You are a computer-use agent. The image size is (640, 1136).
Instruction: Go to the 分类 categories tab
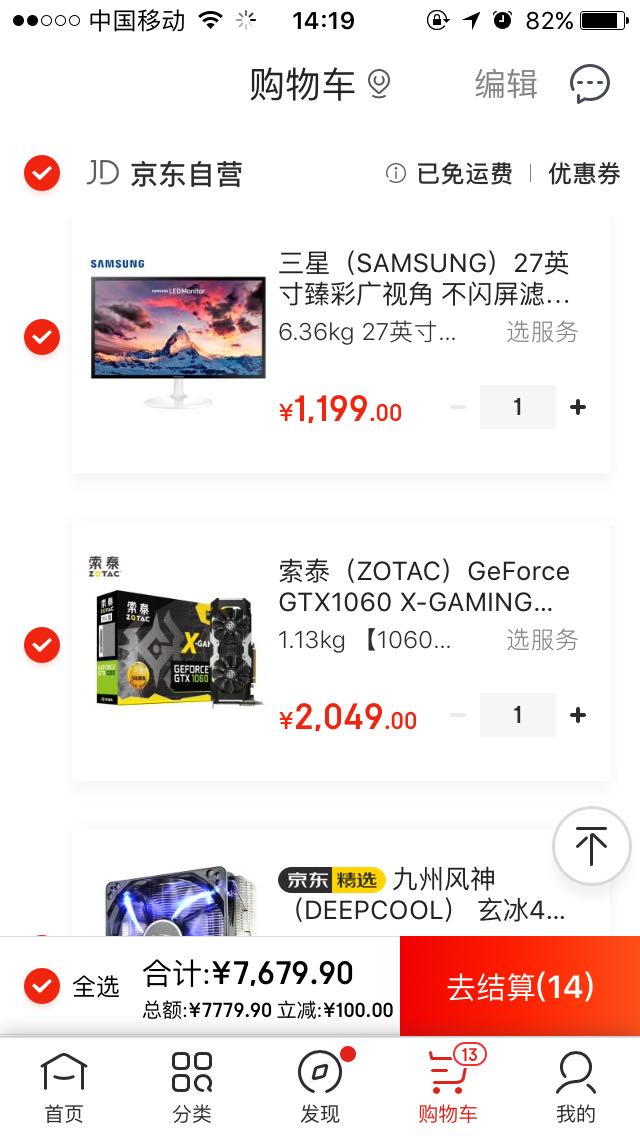pyautogui.click(x=191, y=1087)
